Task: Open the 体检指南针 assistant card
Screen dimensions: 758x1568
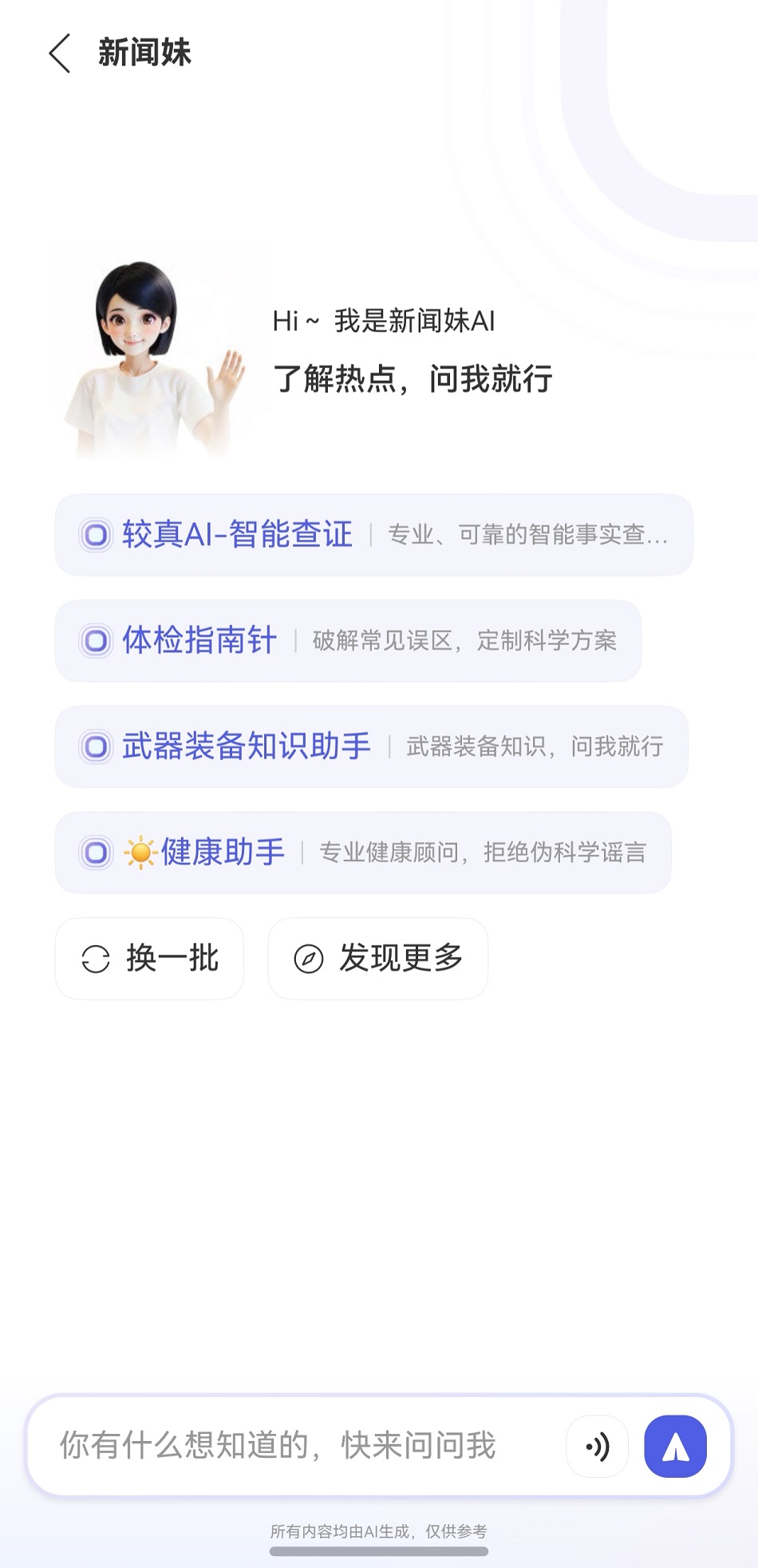Action: (347, 640)
